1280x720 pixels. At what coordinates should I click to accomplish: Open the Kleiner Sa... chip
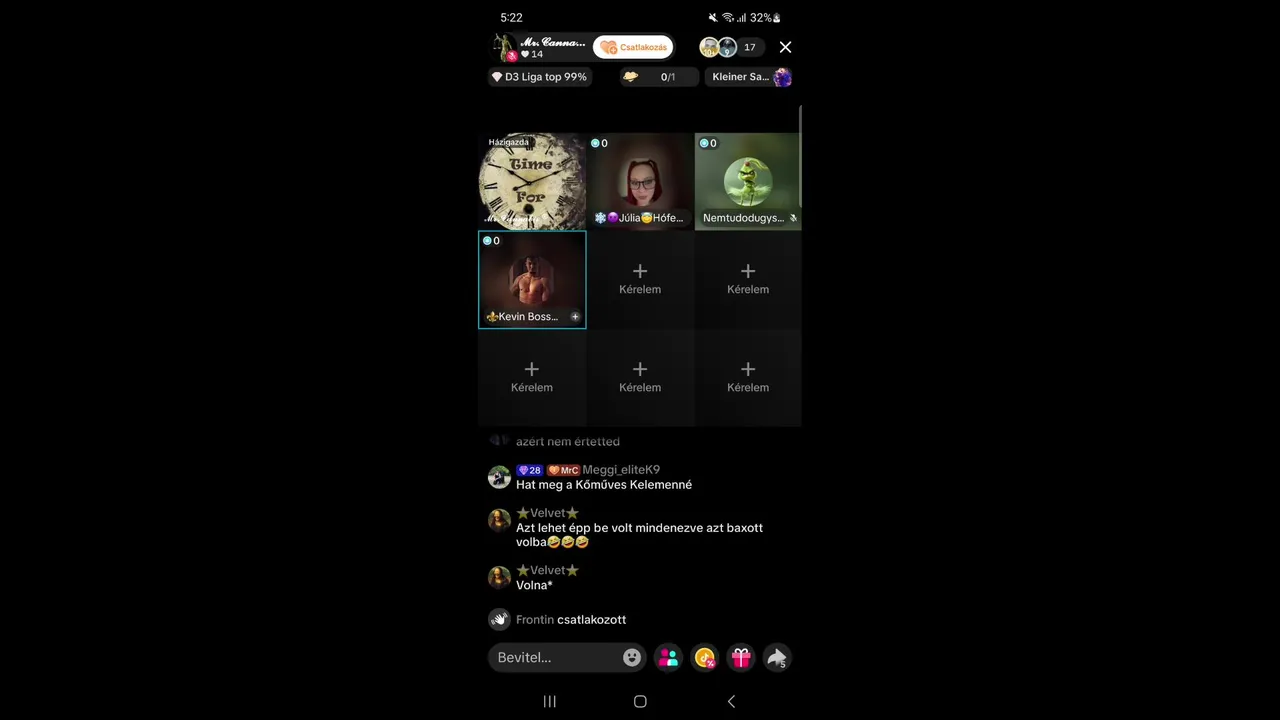point(750,77)
